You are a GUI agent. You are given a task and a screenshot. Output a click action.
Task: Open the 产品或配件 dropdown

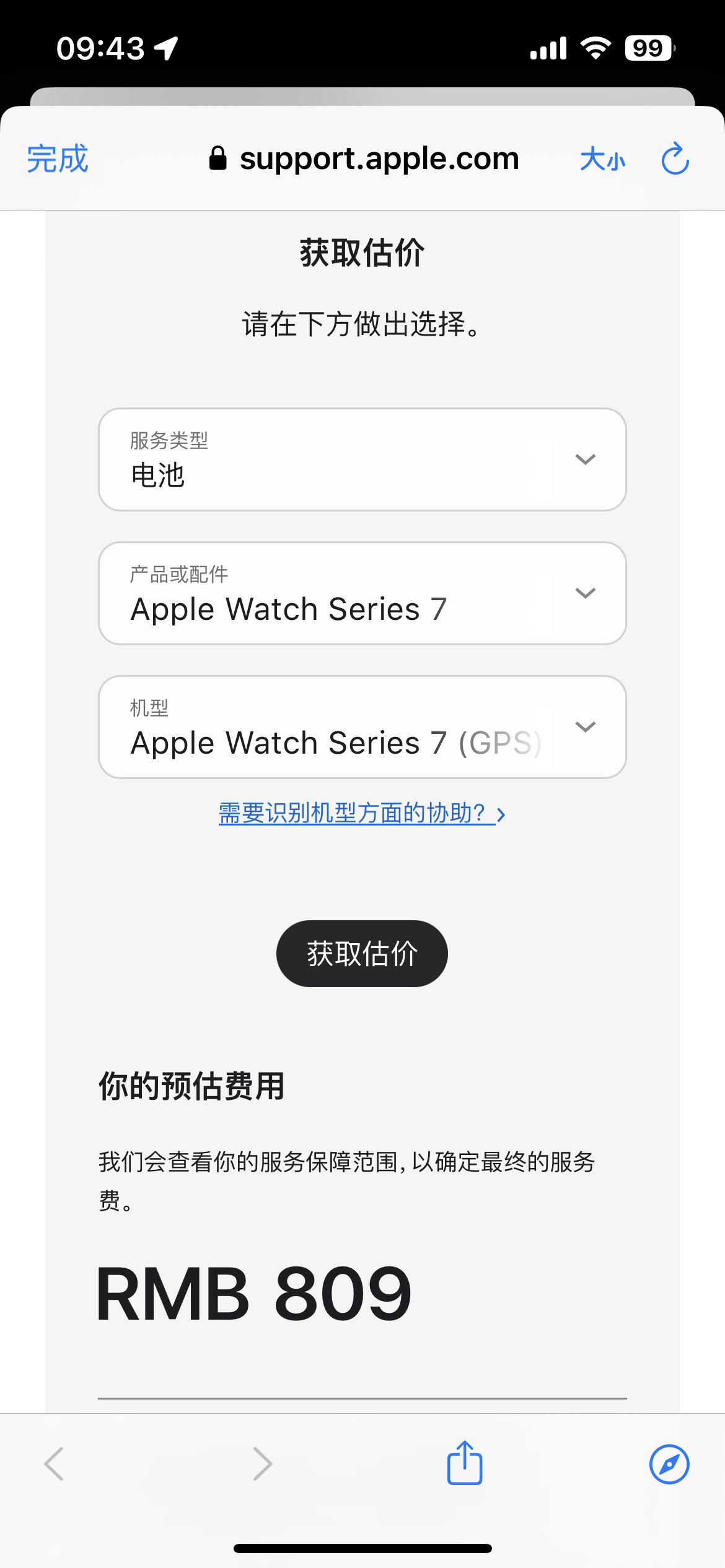click(362, 593)
